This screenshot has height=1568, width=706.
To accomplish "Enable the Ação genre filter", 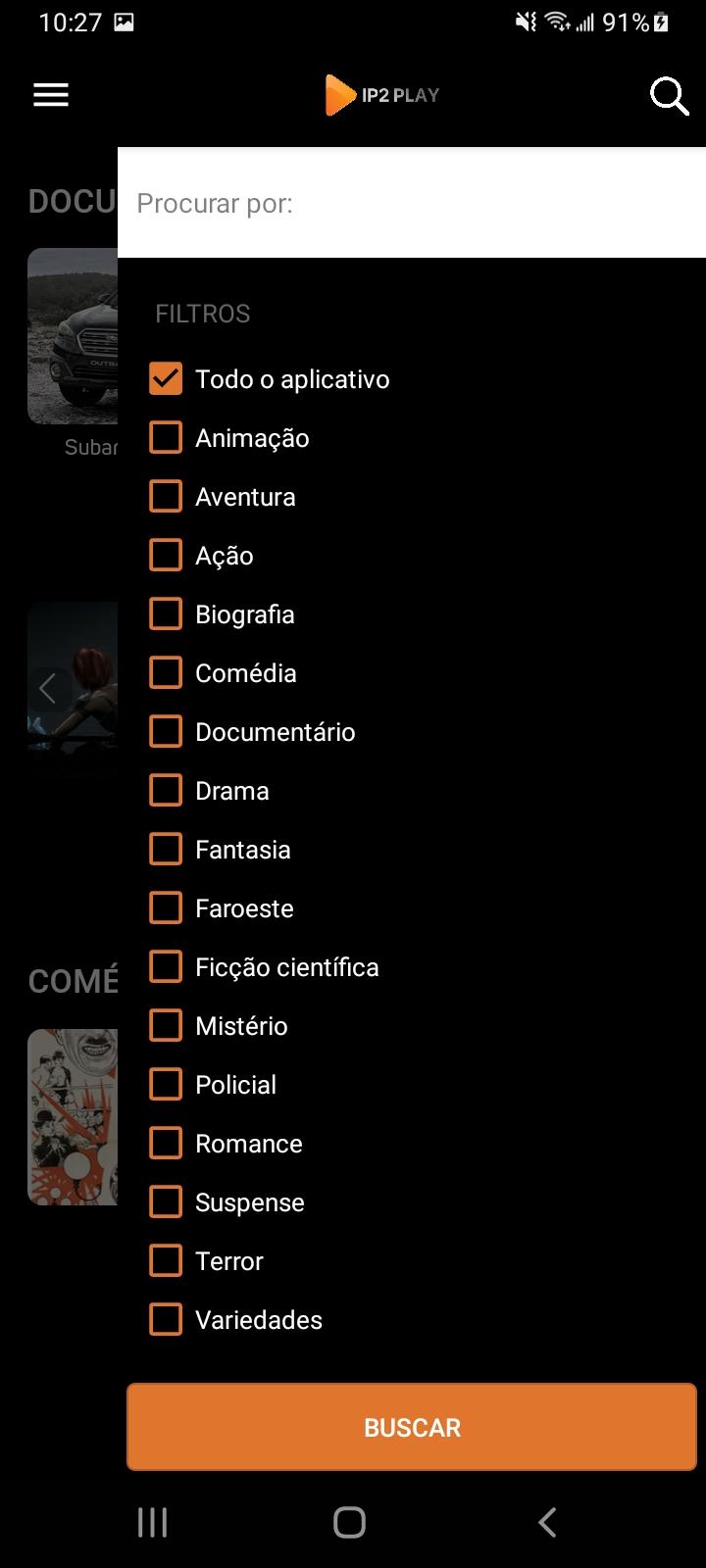I will tap(166, 555).
